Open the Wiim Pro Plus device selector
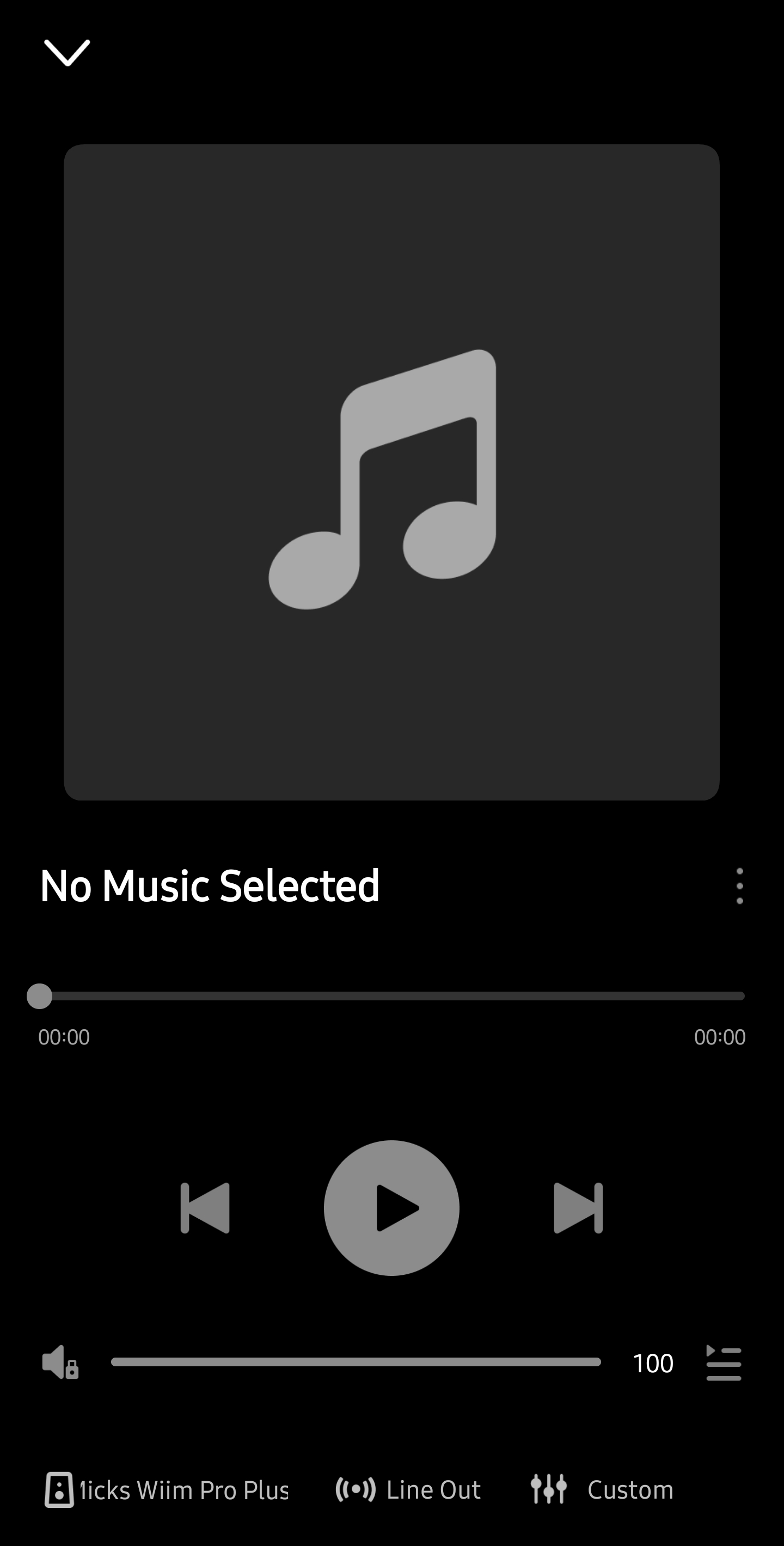Screen dimensions: 784x1546 [167, 1490]
